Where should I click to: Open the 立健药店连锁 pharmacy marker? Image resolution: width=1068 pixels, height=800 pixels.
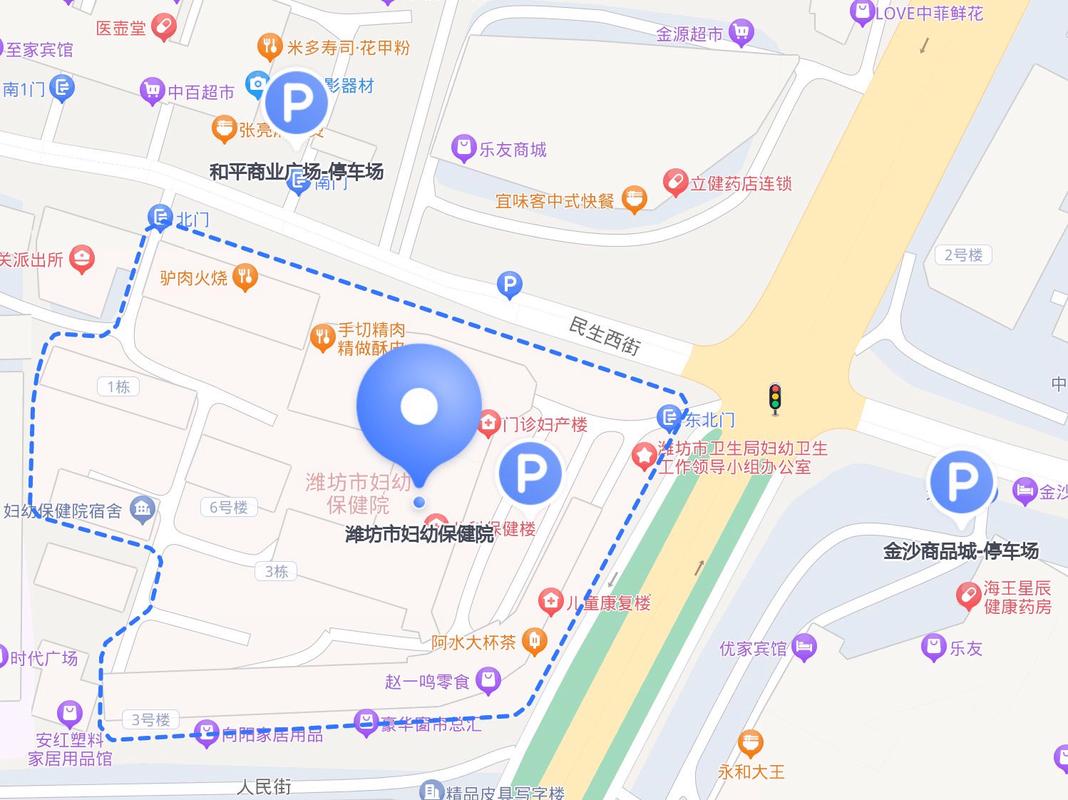point(677,183)
